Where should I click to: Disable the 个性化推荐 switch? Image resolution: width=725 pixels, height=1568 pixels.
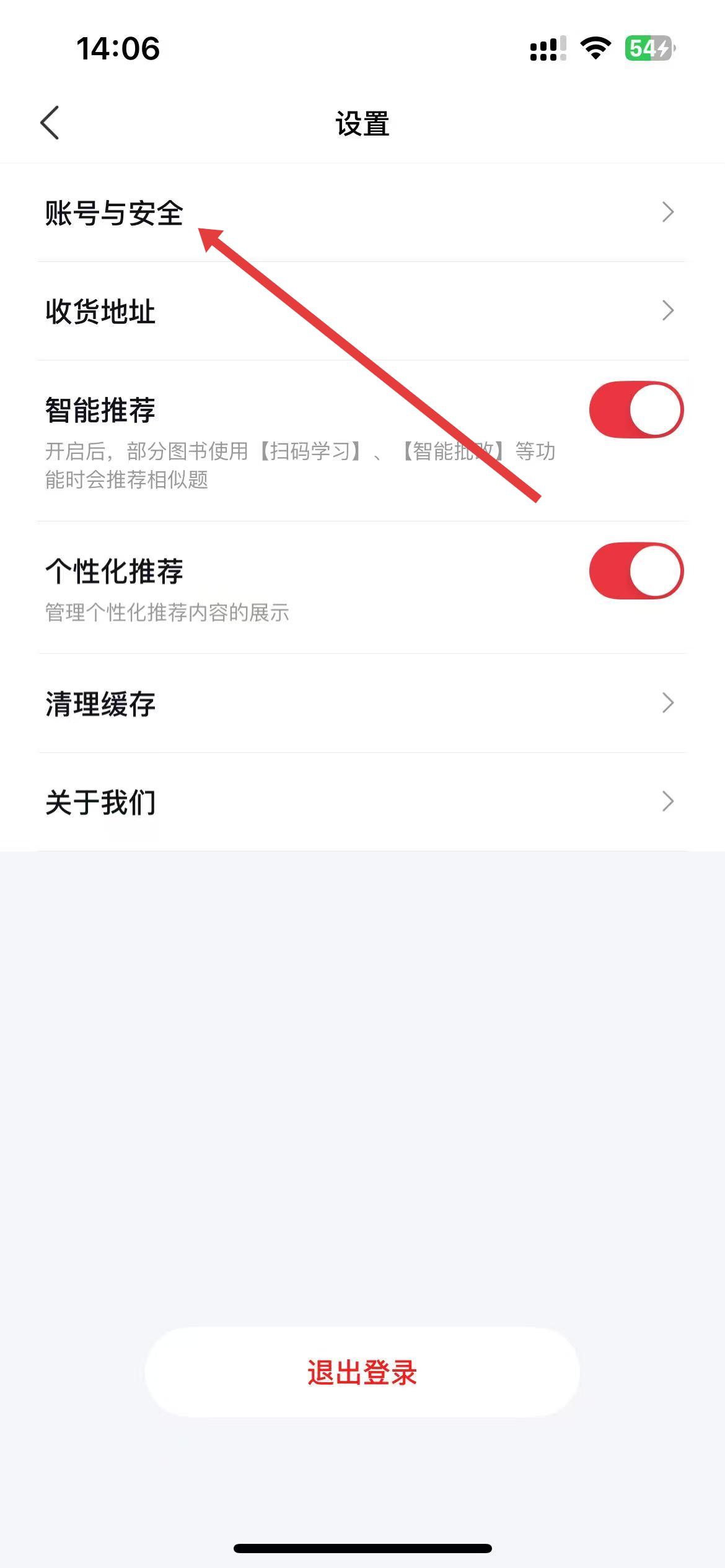(636, 571)
